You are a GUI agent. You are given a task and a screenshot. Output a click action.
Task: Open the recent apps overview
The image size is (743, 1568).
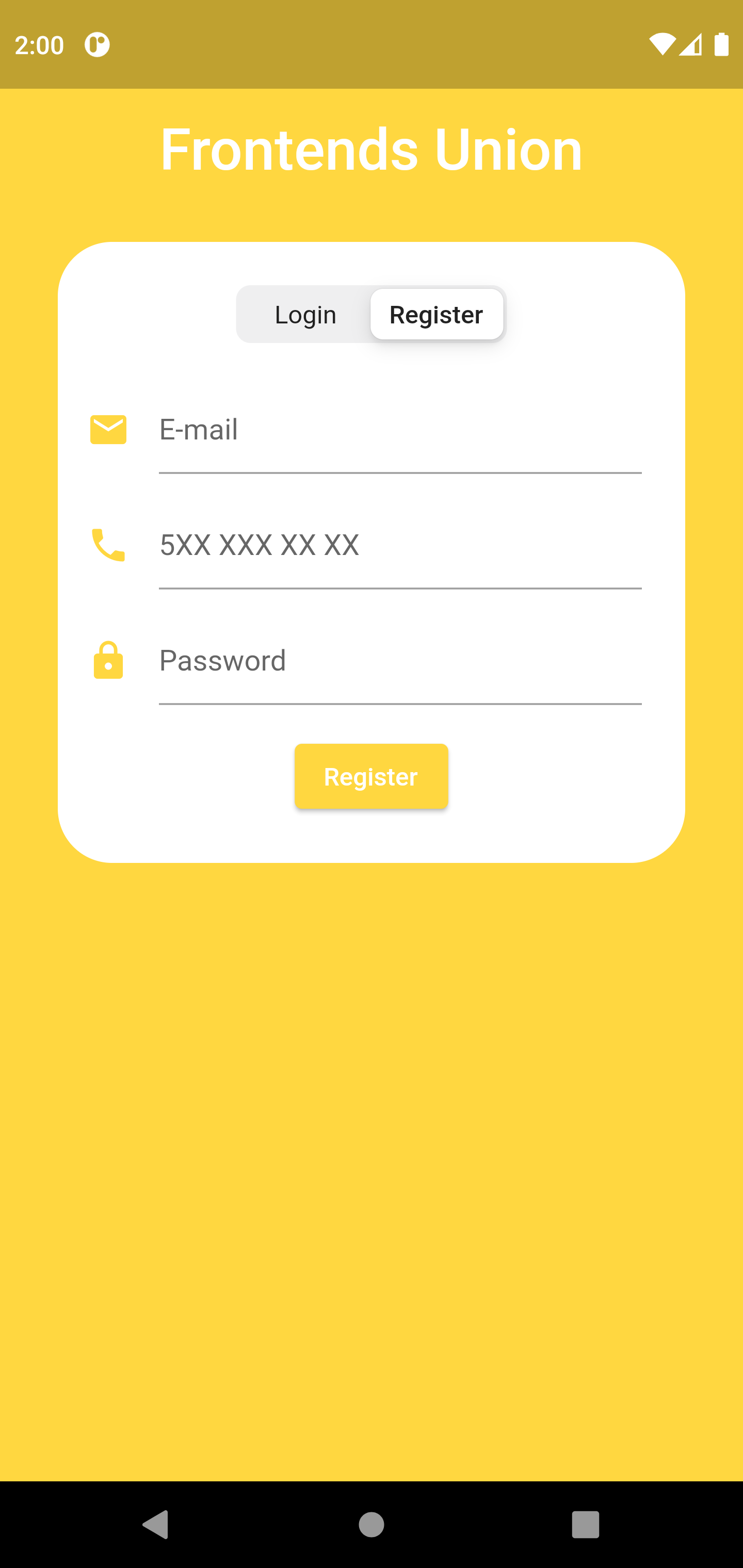tap(585, 1525)
